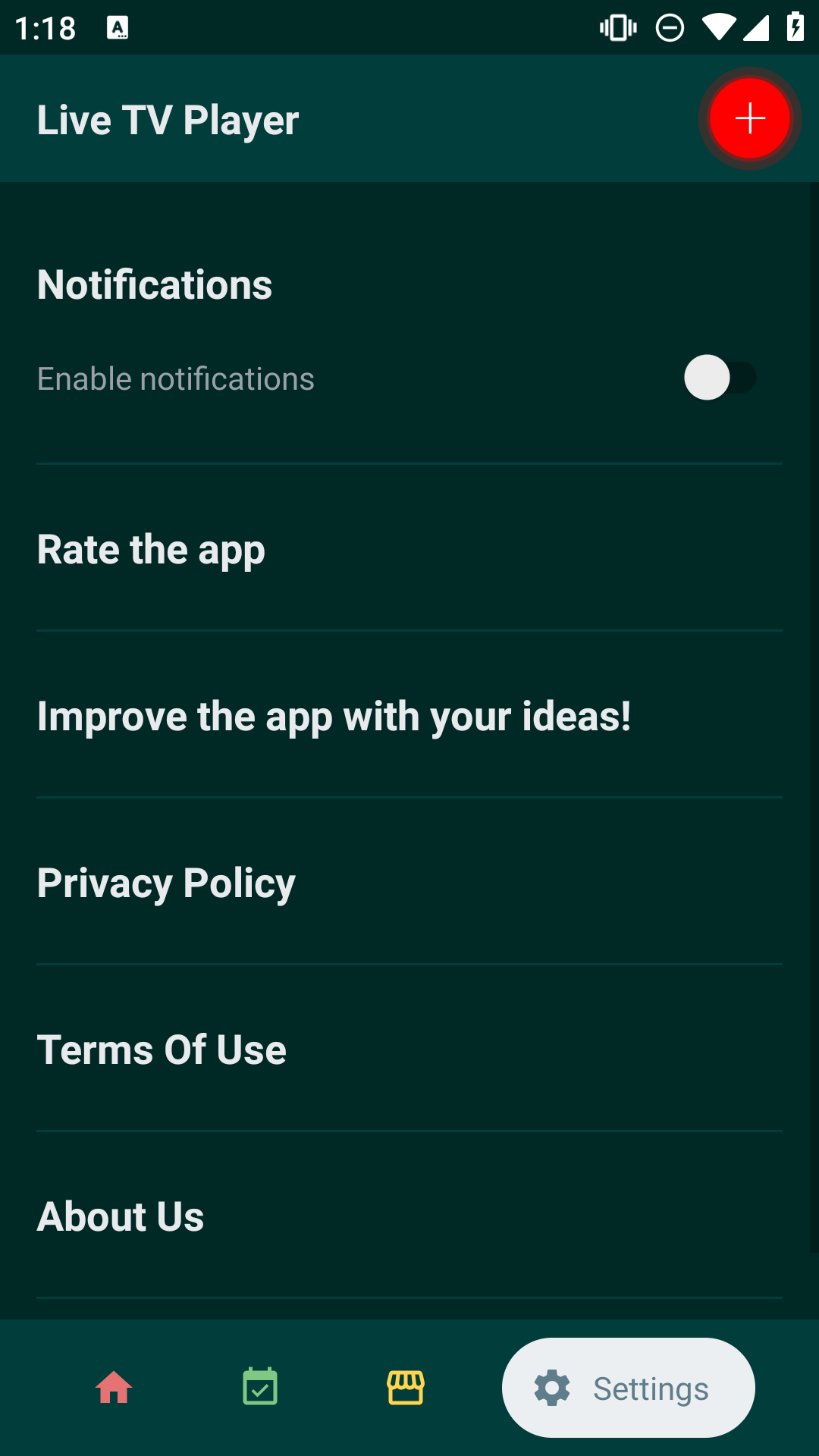Tap the yellow store icon in navigation bar
Viewport: 819px width, 1456px height.
[x=404, y=1387]
